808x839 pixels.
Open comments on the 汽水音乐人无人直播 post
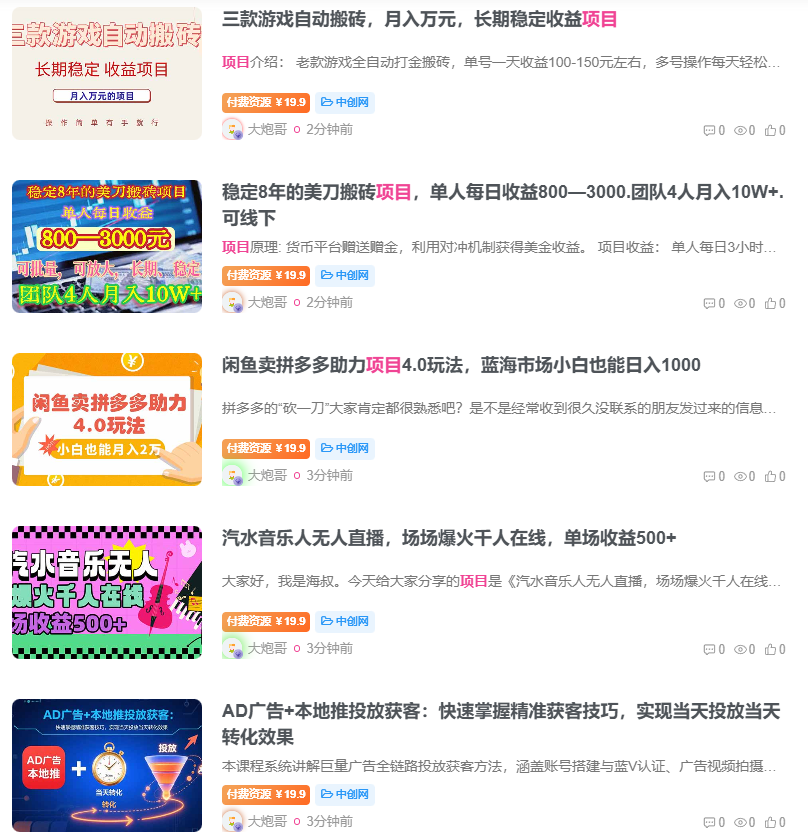click(x=714, y=649)
